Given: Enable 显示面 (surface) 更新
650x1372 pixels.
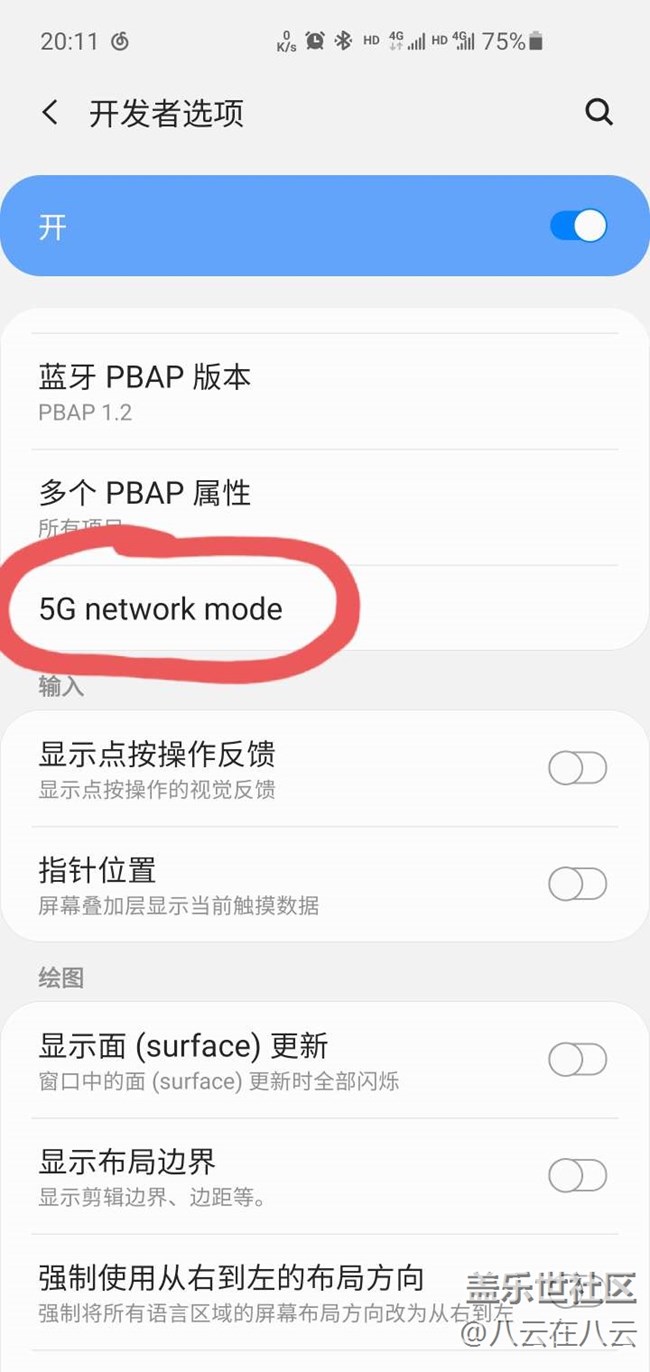Looking at the screenshot, I should [578, 1060].
